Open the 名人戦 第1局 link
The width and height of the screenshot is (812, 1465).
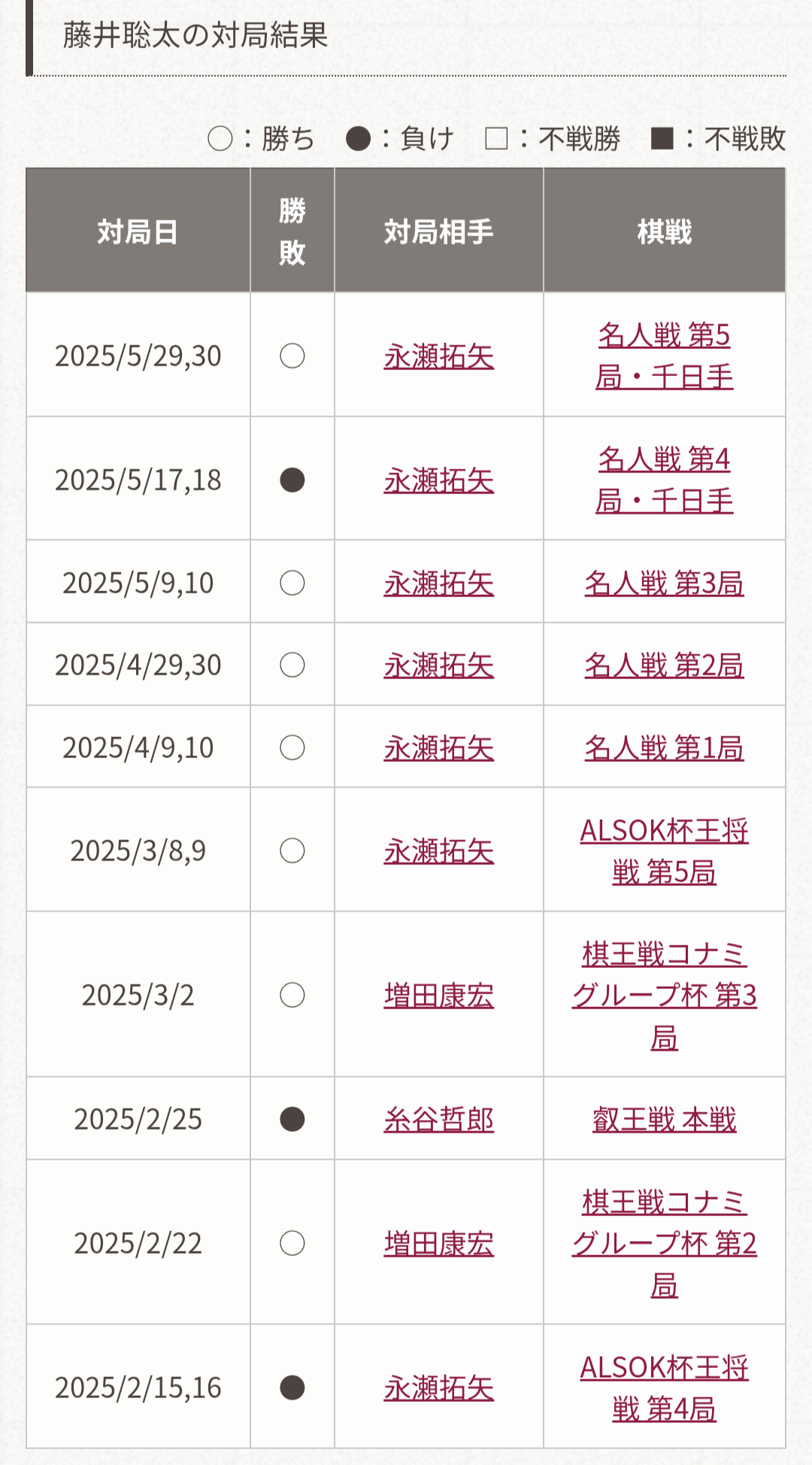[665, 748]
